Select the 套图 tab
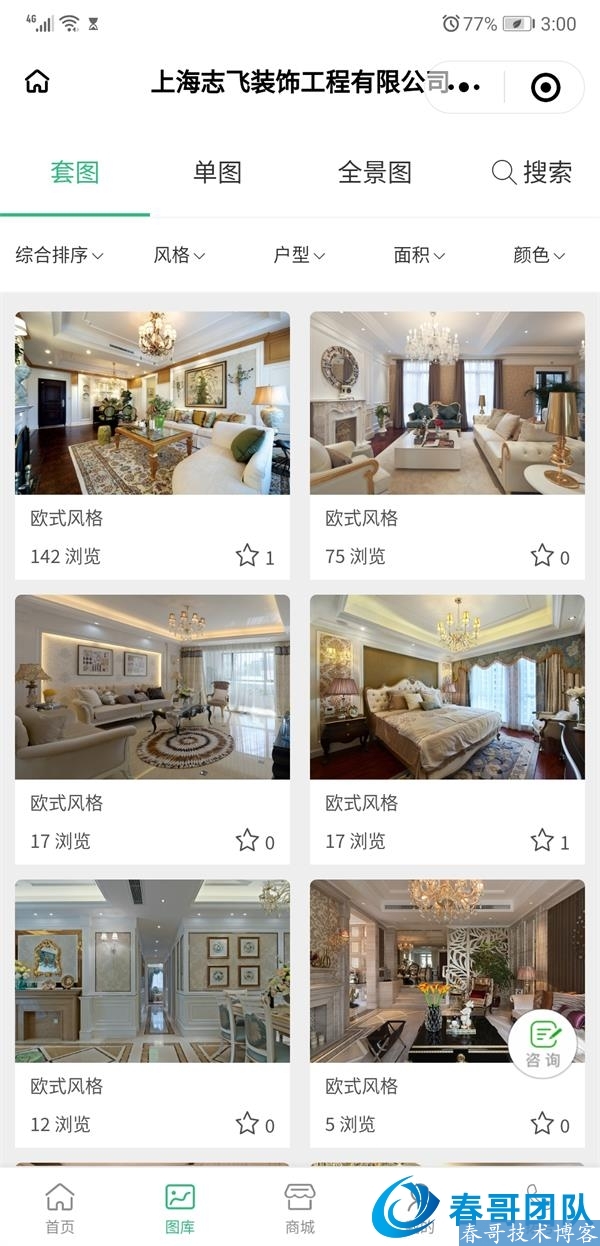 (x=75, y=172)
